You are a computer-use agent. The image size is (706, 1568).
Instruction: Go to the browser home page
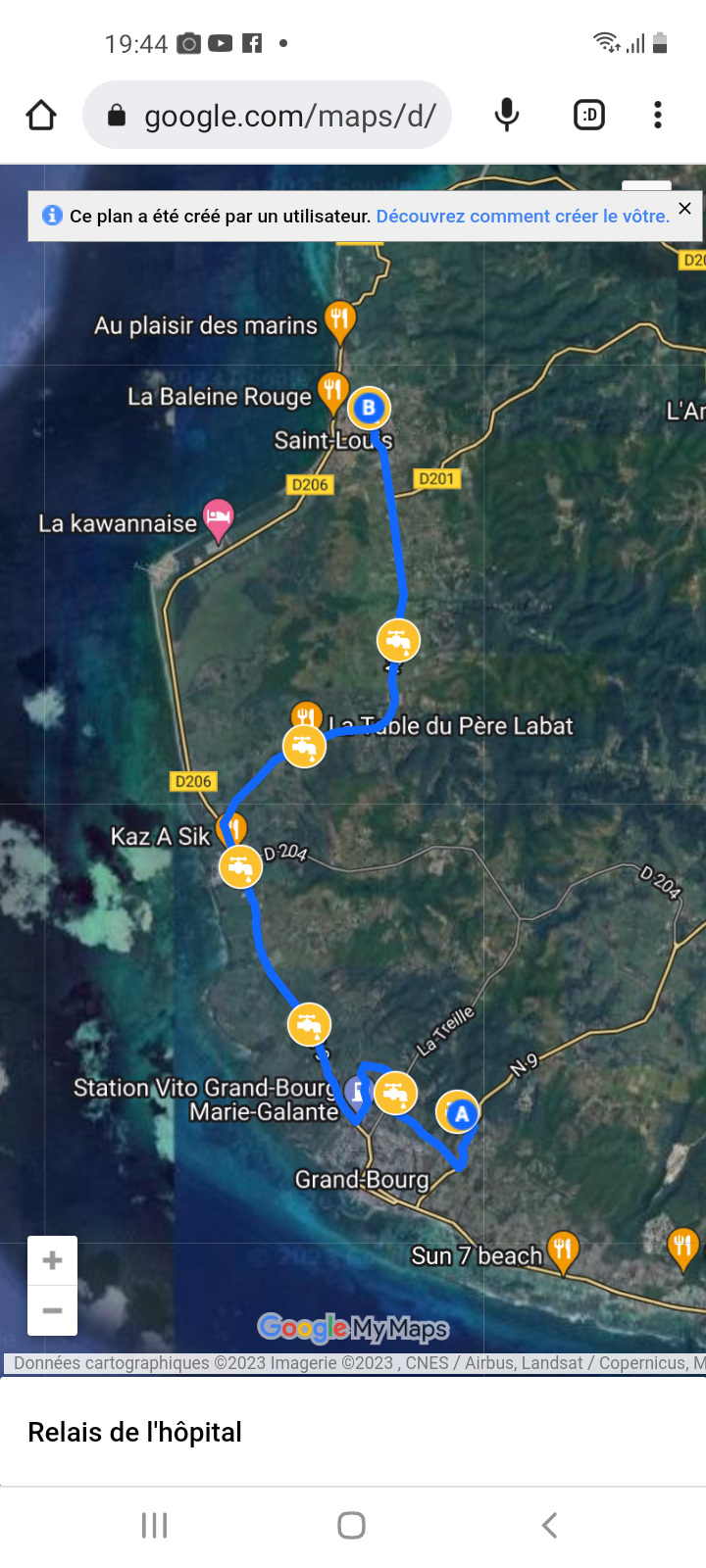pos(41,116)
